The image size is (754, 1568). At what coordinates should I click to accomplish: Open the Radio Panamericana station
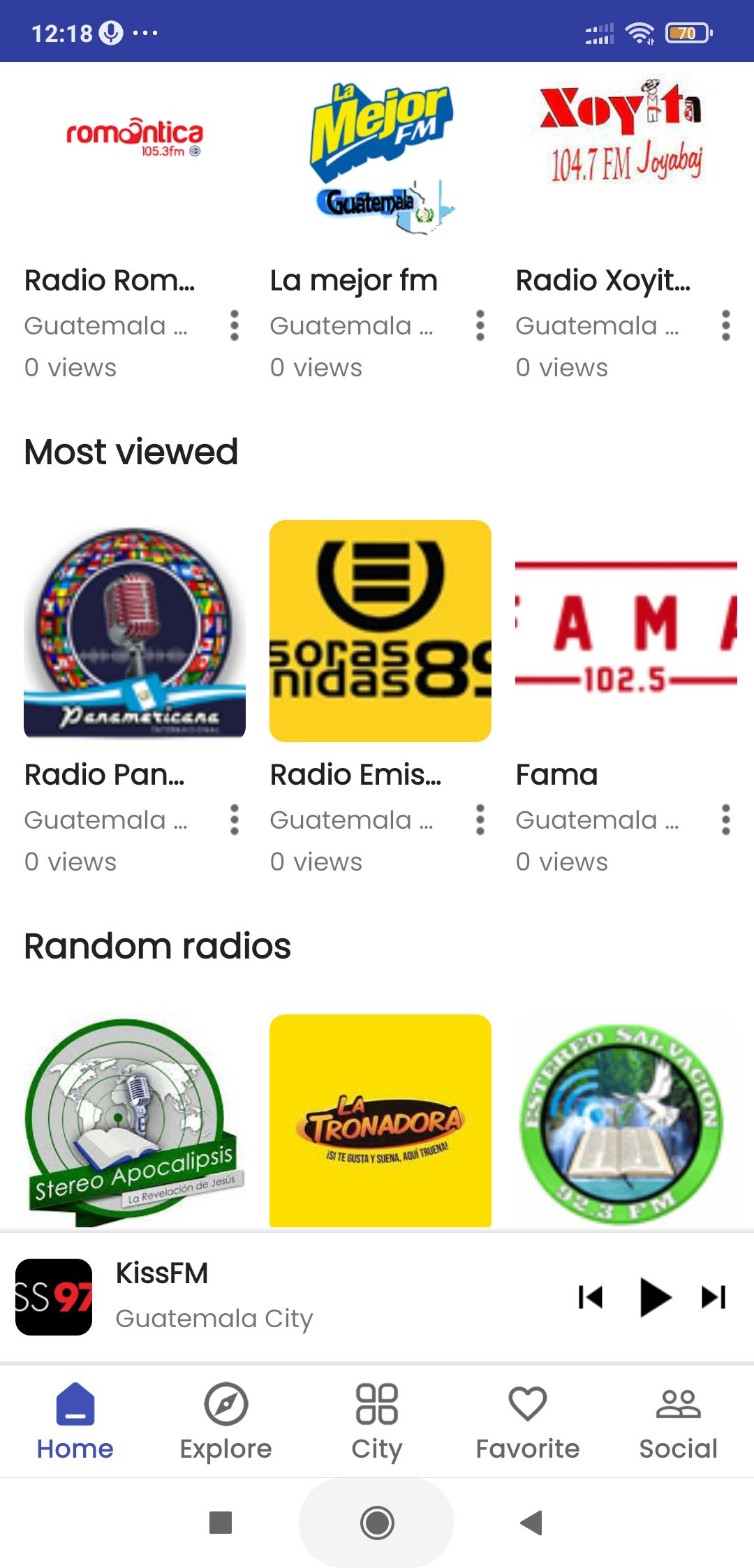(135, 630)
